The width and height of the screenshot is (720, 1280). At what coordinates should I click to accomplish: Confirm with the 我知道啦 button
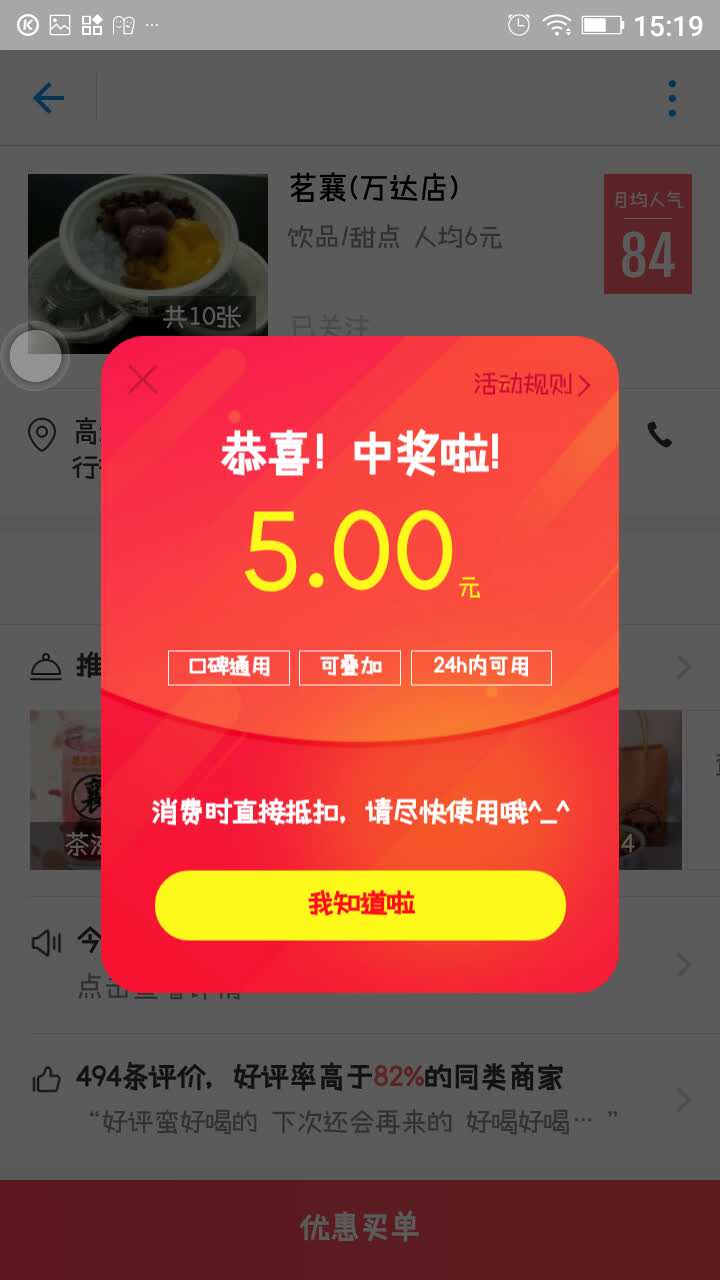(x=360, y=905)
